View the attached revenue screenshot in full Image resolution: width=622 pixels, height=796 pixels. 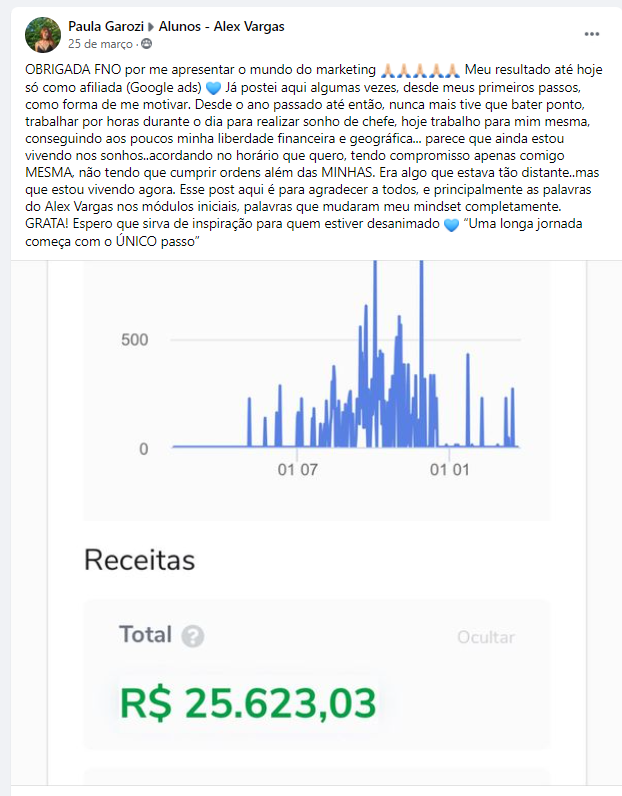[x=316, y=520]
